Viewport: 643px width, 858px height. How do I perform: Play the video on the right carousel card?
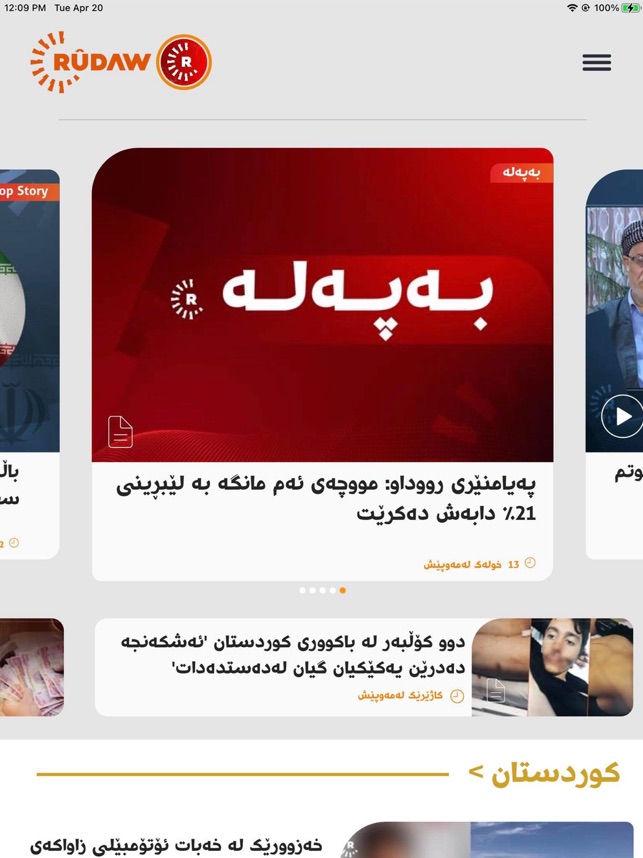[x=621, y=416]
